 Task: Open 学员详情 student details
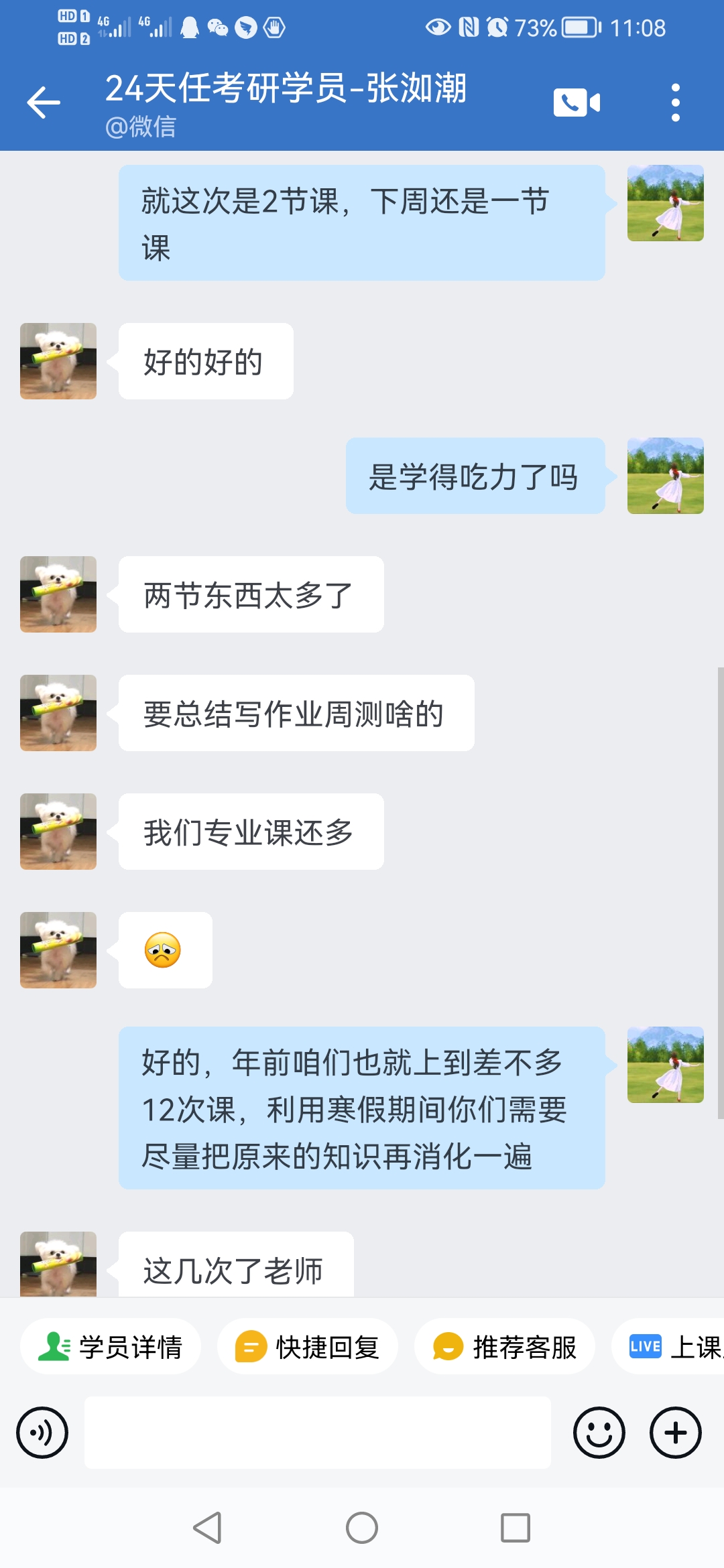point(111,1347)
